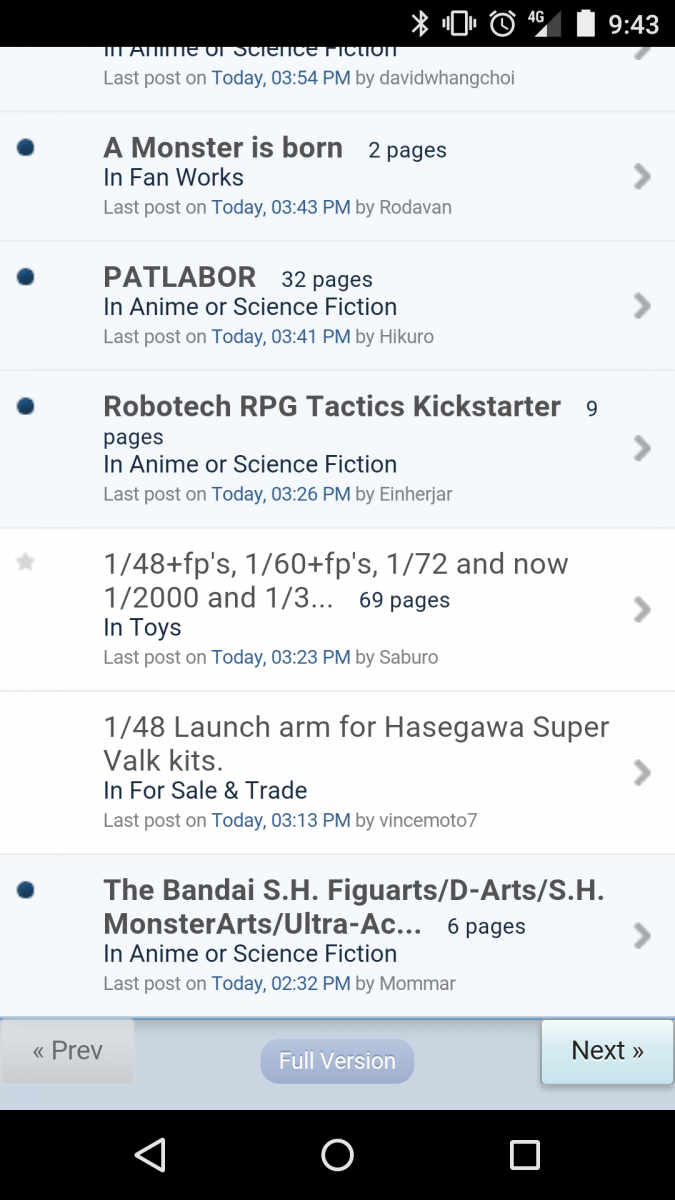The width and height of the screenshot is (675, 1200).
Task: Go back with the Prev button
Action: [x=67, y=1051]
